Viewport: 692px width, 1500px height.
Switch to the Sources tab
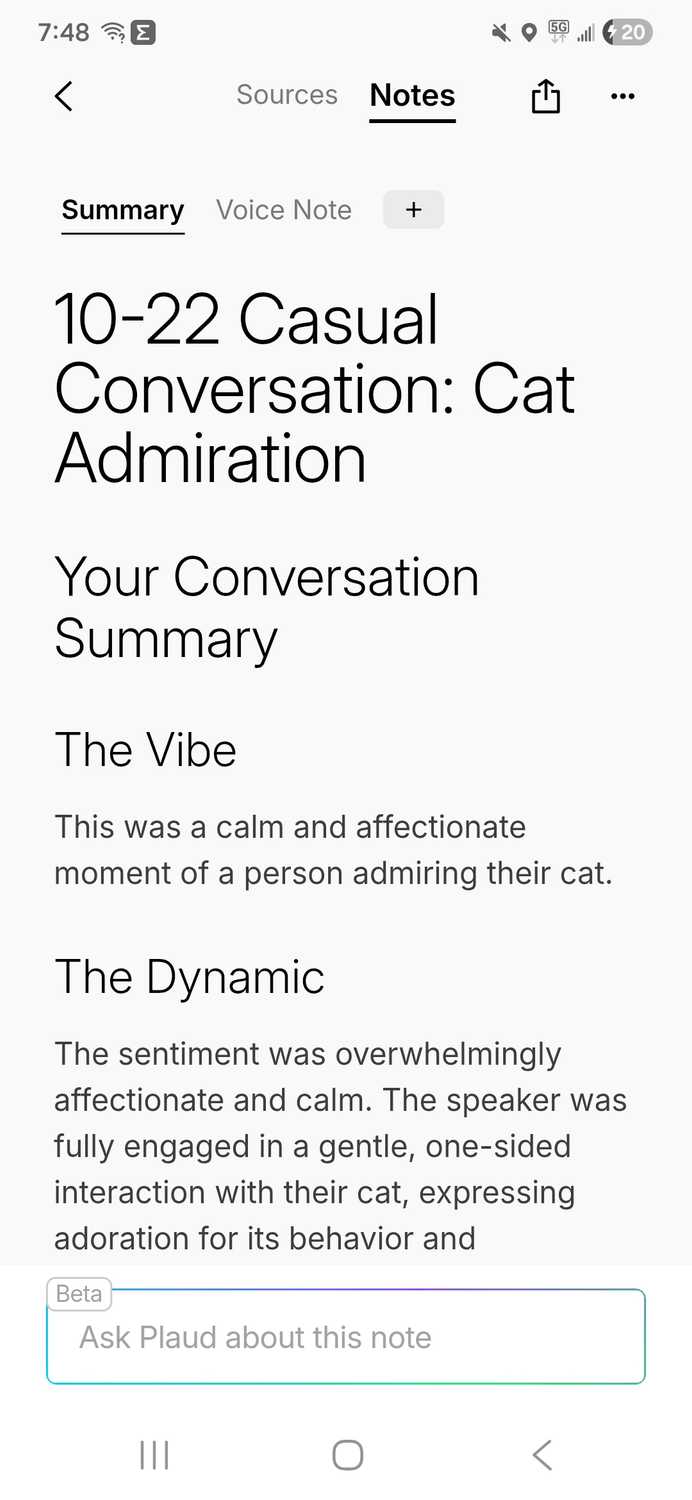[287, 95]
